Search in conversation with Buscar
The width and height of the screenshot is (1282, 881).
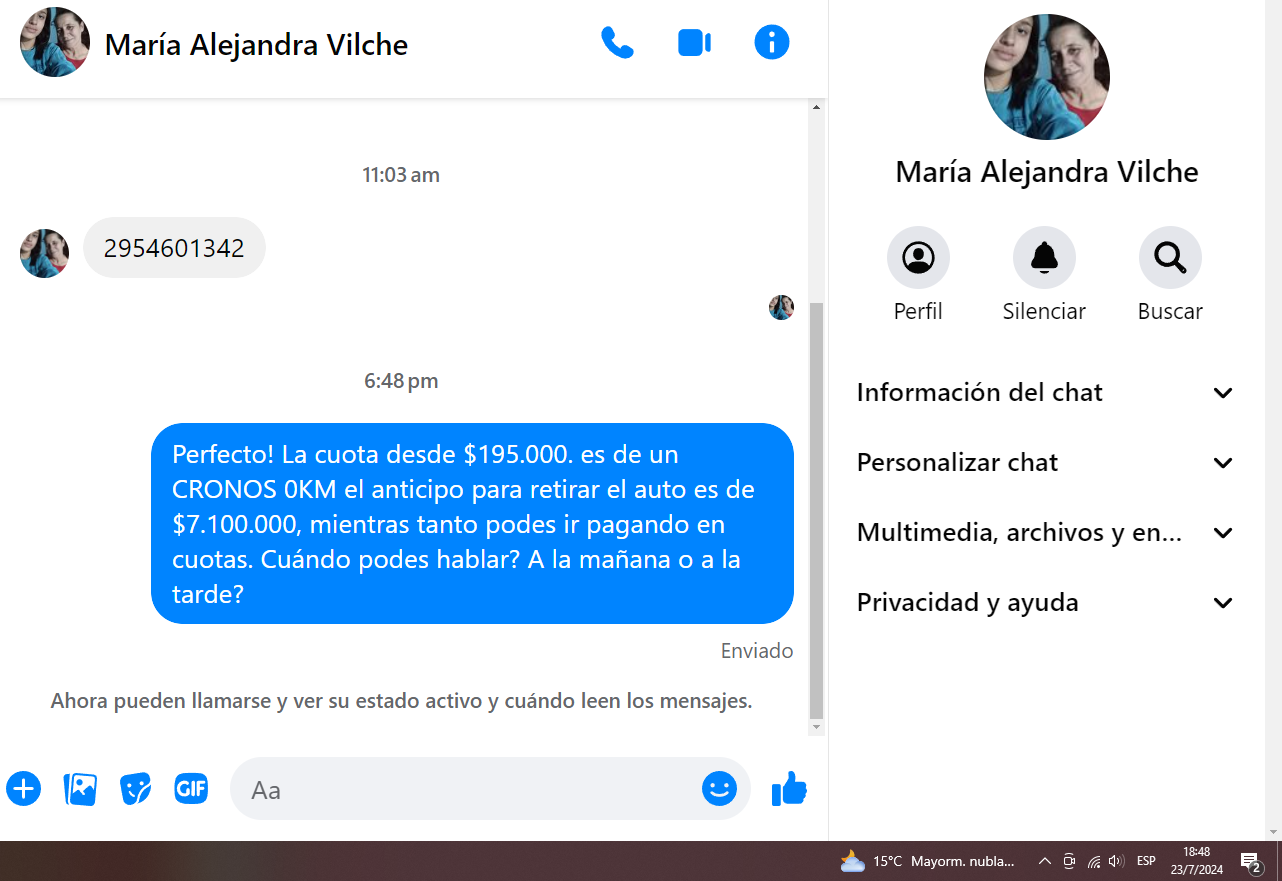point(1170,258)
